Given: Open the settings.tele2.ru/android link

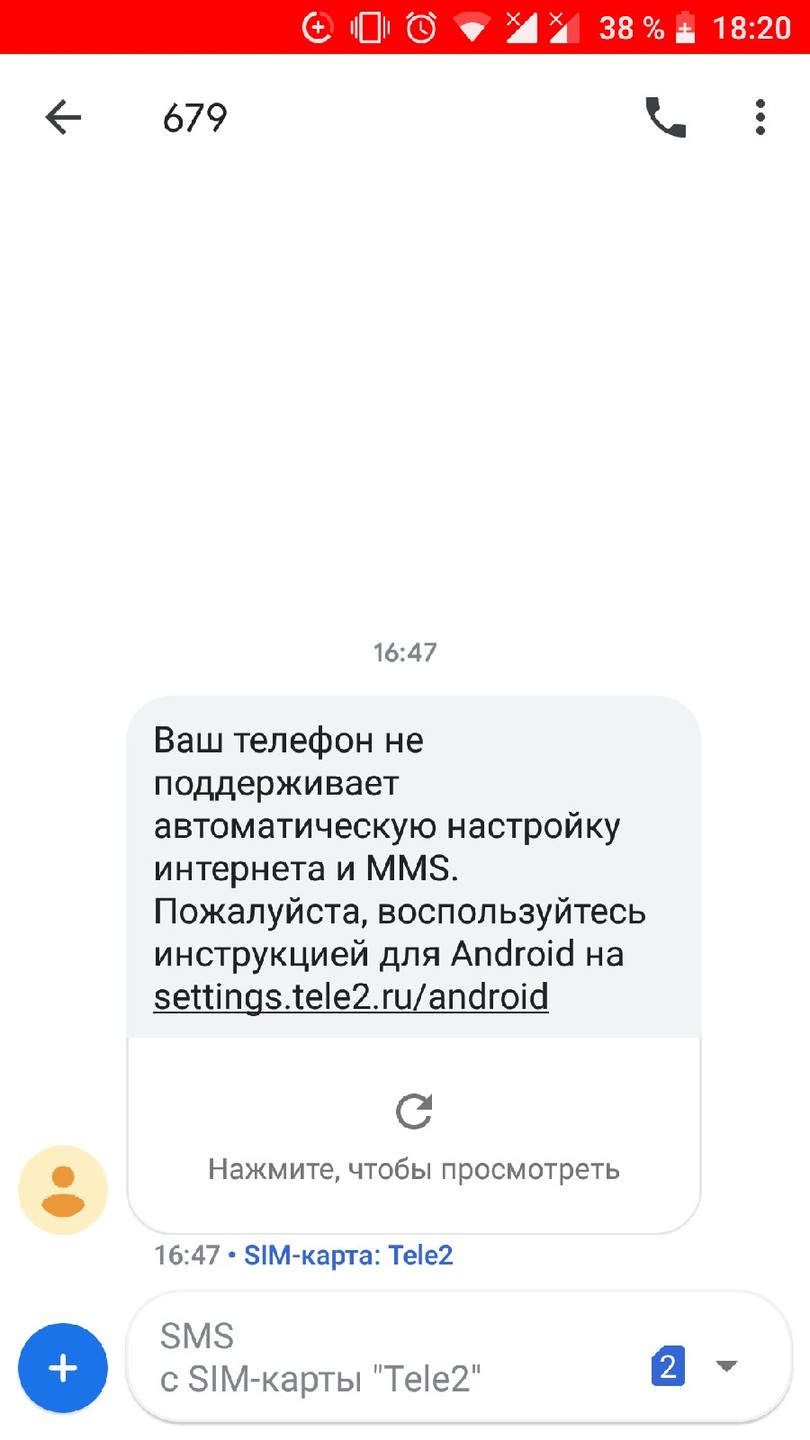Looking at the screenshot, I should point(351,997).
